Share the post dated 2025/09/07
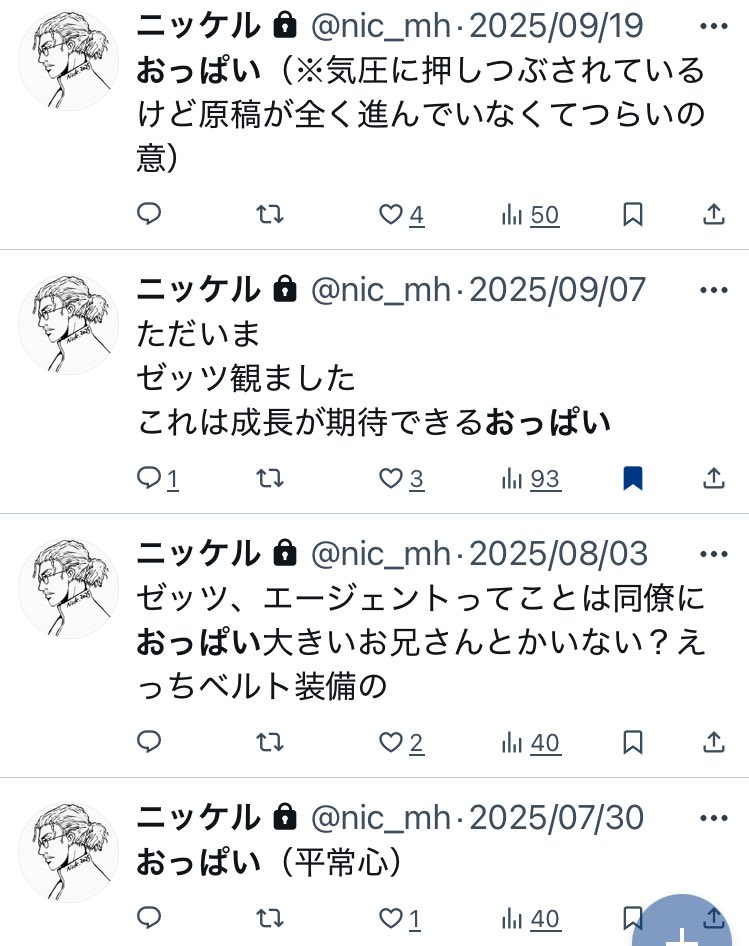The image size is (749, 946). tap(714, 479)
